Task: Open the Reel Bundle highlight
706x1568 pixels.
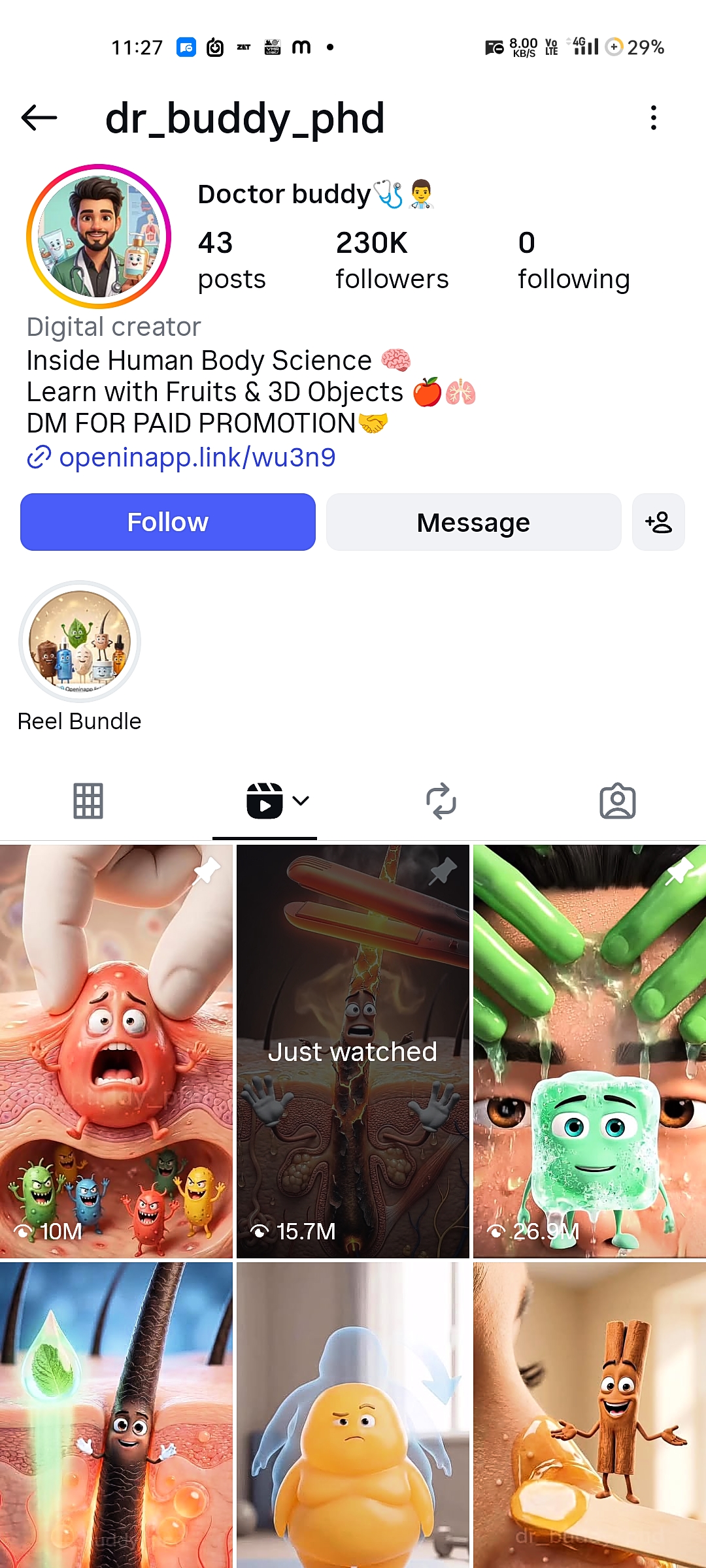Action: 80,642
